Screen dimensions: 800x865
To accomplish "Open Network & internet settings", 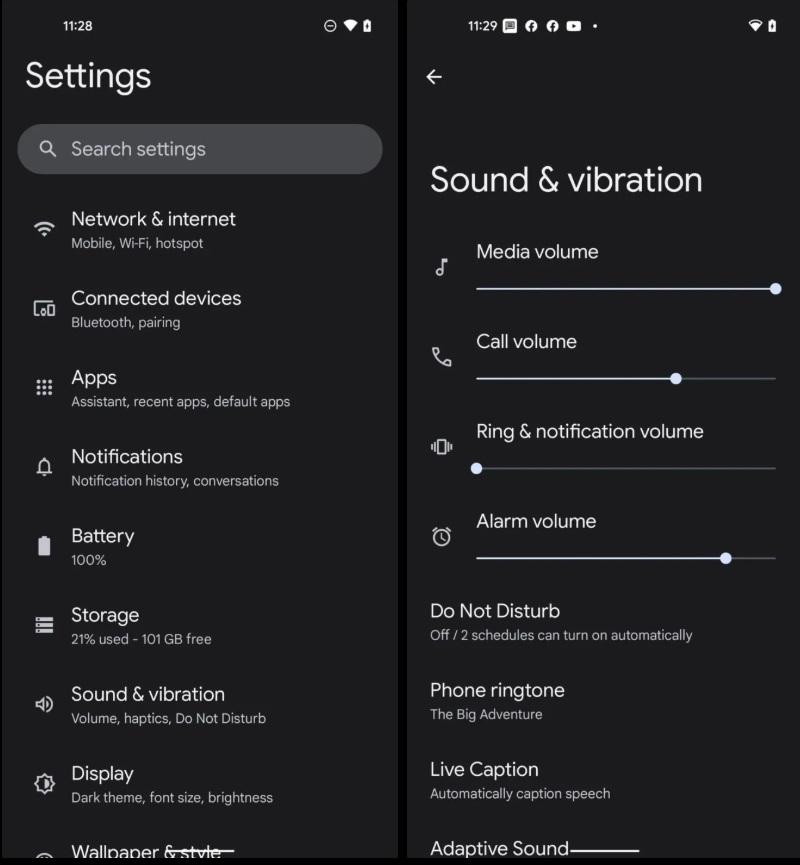I will [153, 229].
